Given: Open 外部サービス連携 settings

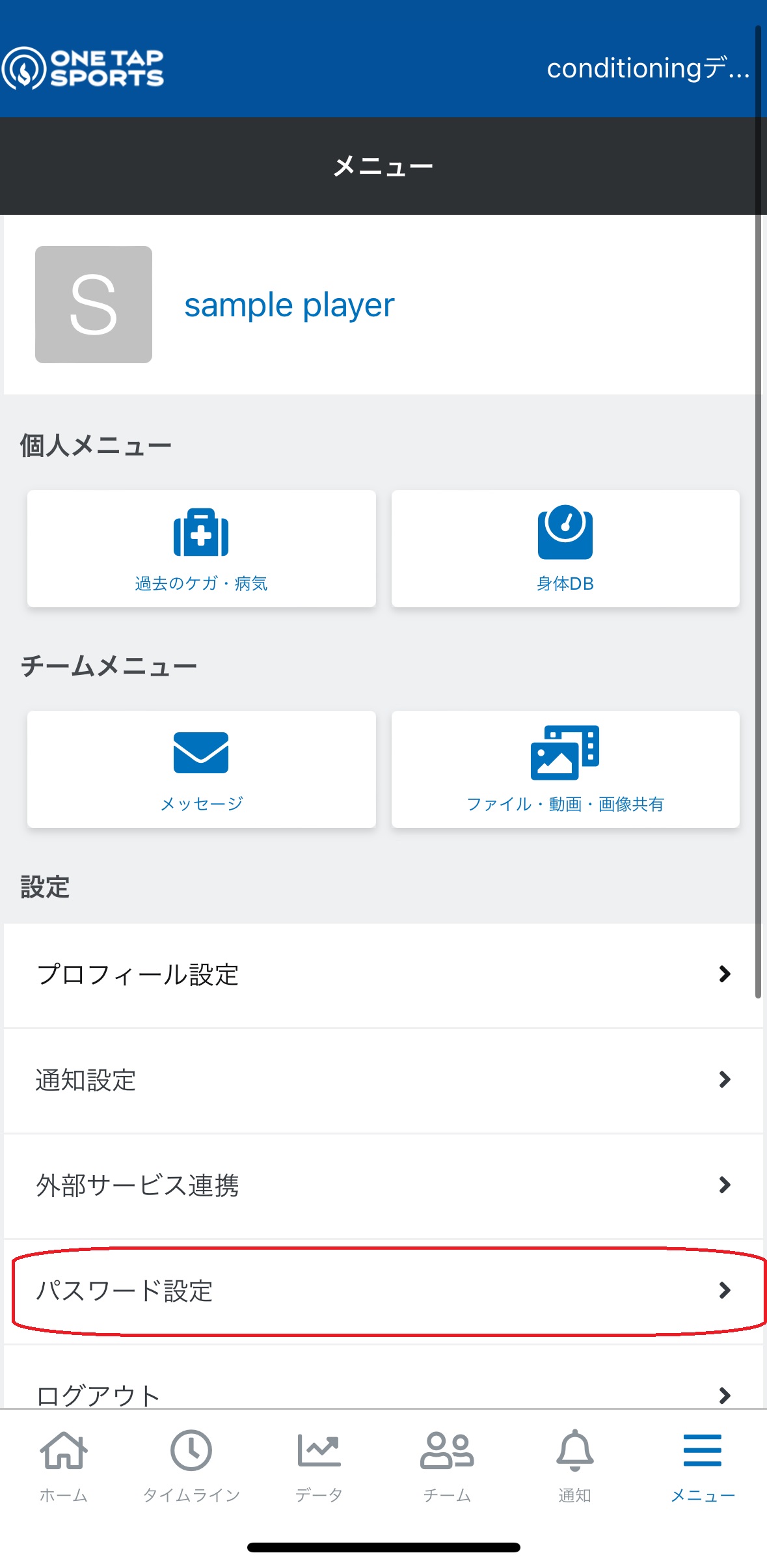Looking at the screenshot, I should [383, 1186].
